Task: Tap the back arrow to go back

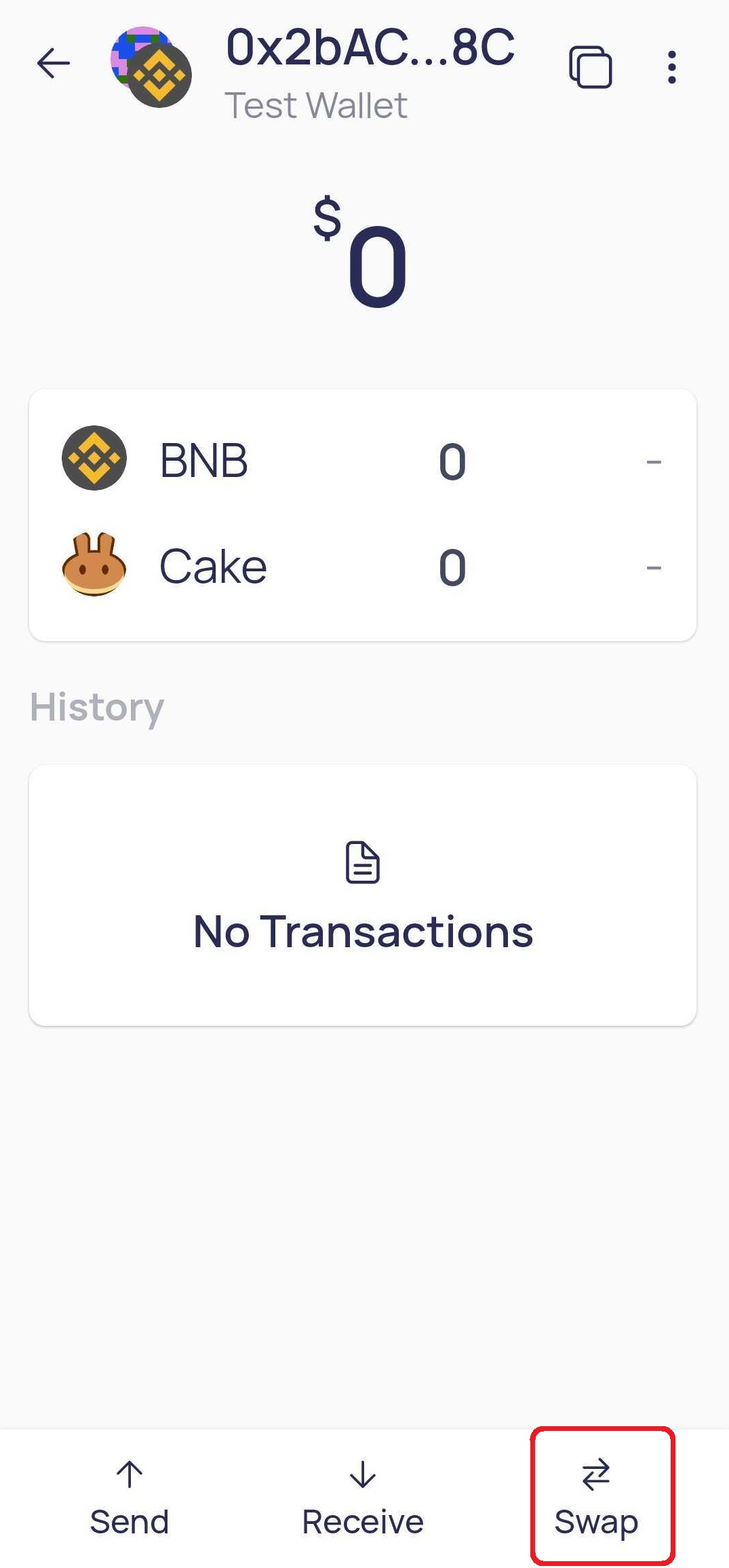Action: [x=53, y=64]
